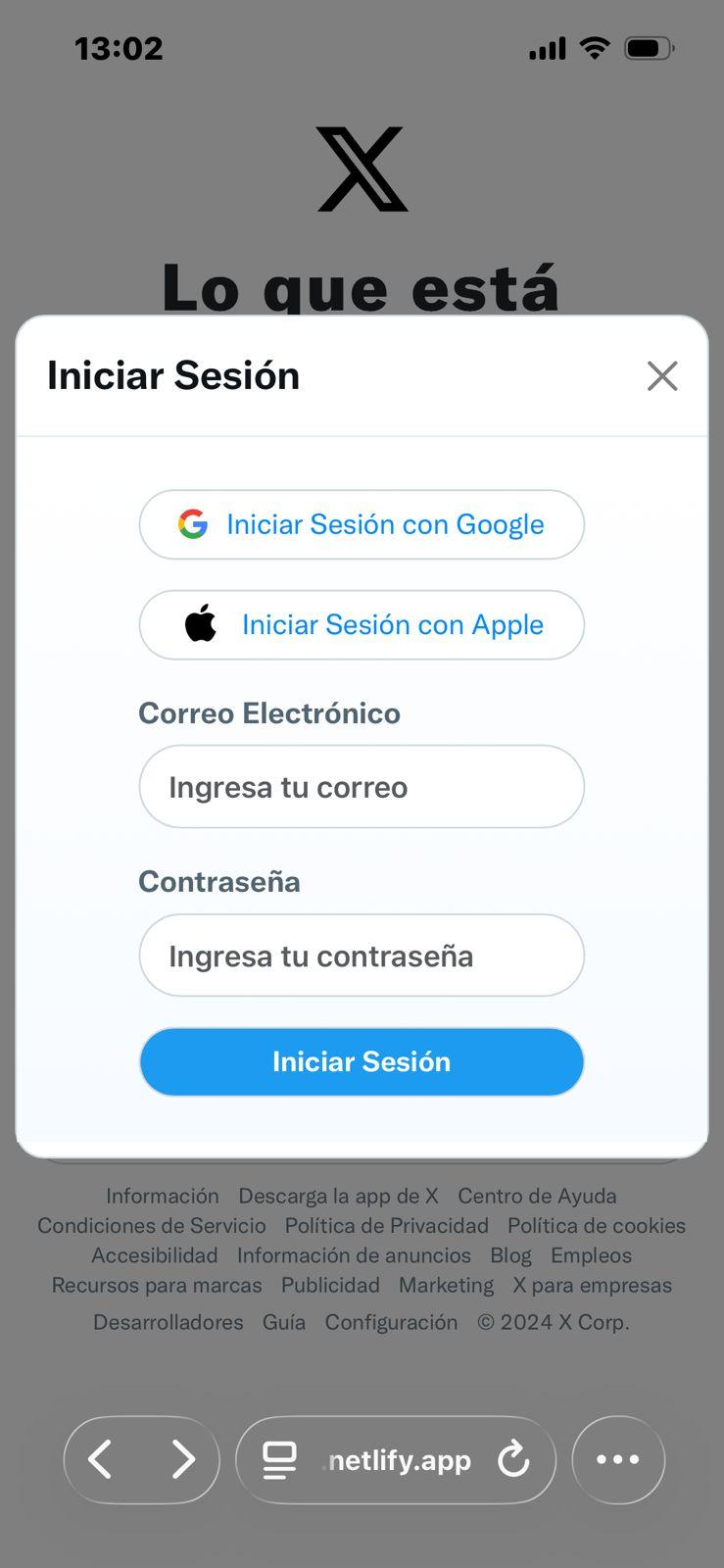Open the Descarga la app de X link
The image size is (724, 1568).
tap(340, 1196)
